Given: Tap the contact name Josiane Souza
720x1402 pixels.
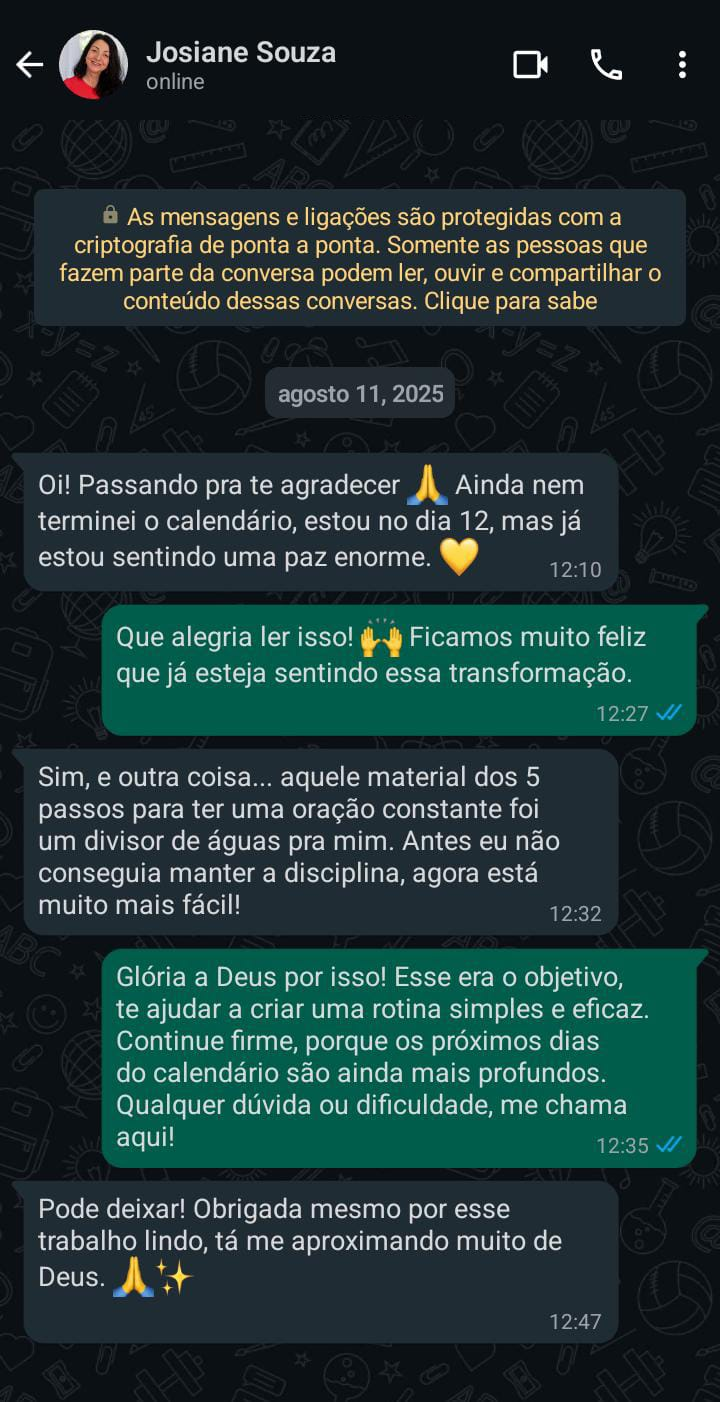Looking at the screenshot, I should pyautogui.click(x=241, y=53).
